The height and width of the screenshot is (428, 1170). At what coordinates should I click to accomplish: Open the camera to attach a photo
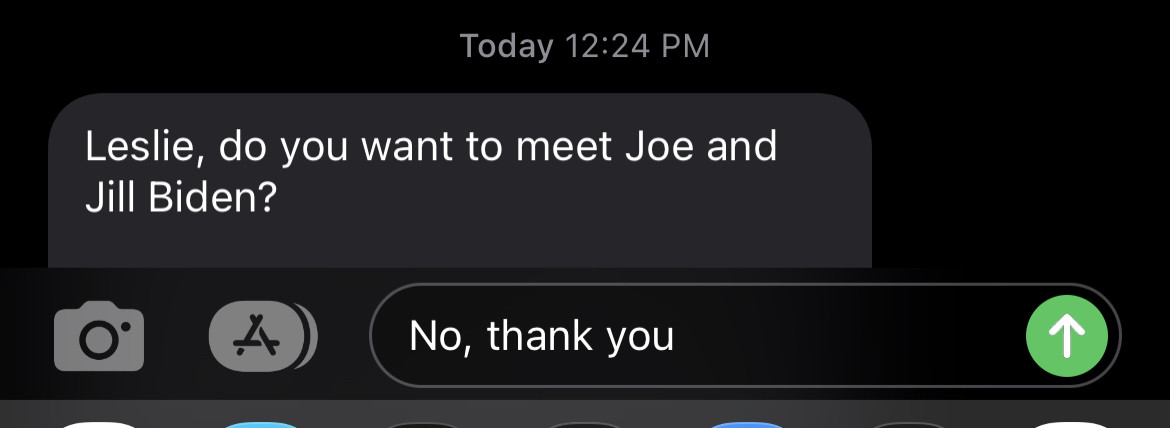(99, 336)
